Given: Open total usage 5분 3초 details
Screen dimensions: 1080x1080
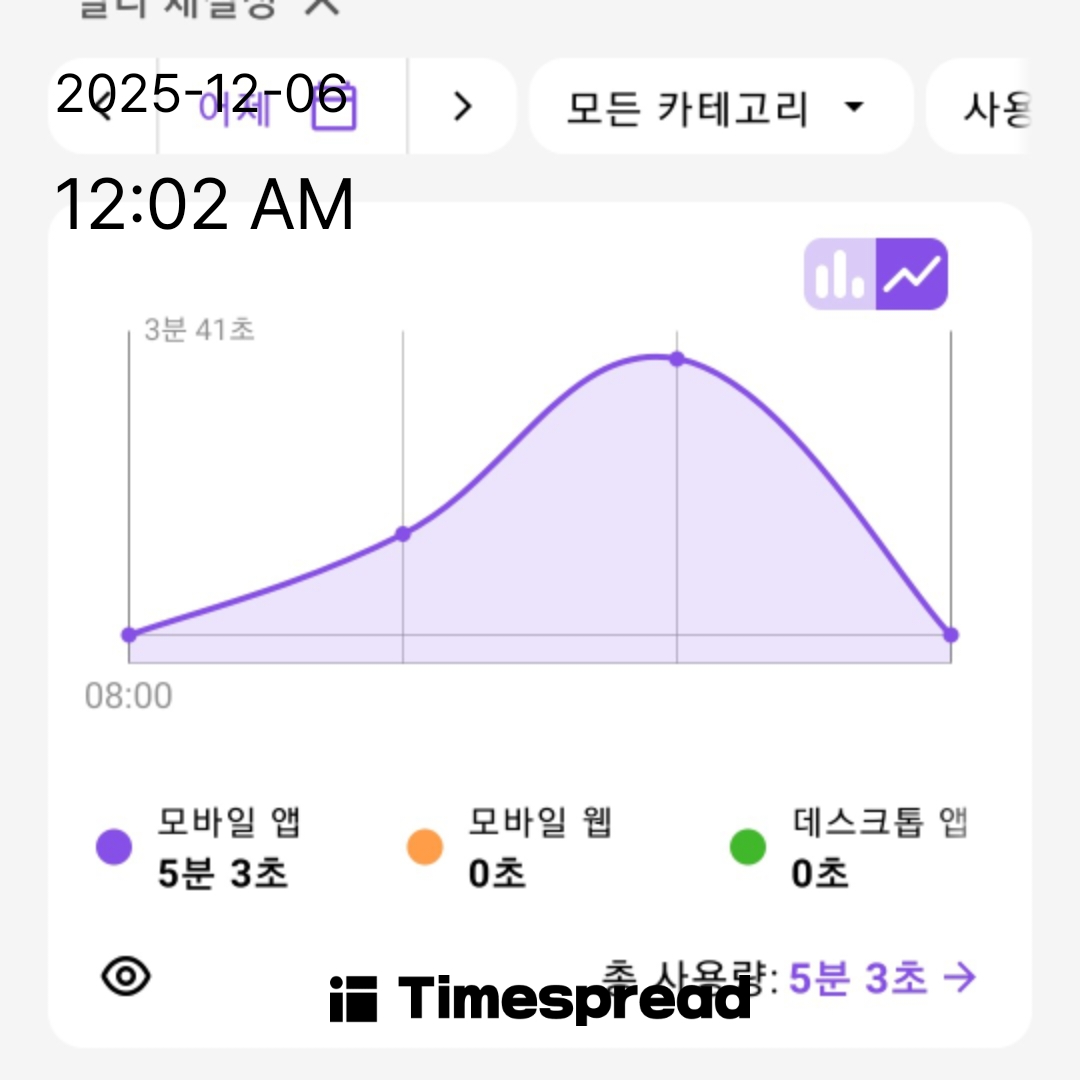Looking at the screenshot, I should (880, 977).
